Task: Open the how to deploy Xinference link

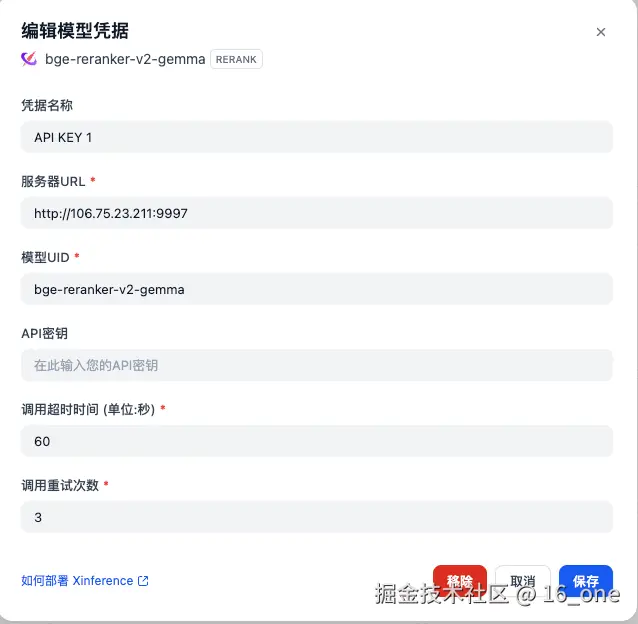Action: click(85, 580)
